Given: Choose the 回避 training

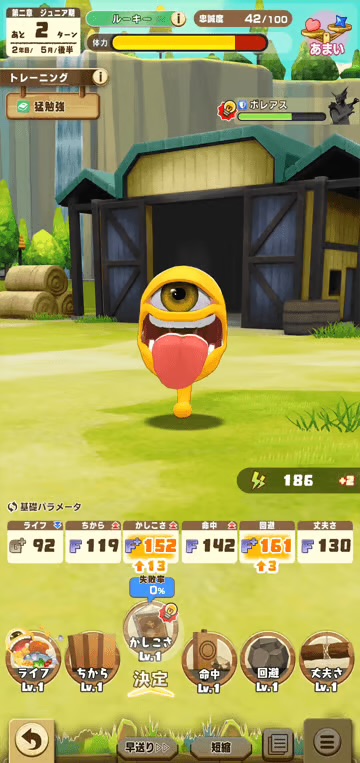Looking at the screenshot, I should pos(268,661).
